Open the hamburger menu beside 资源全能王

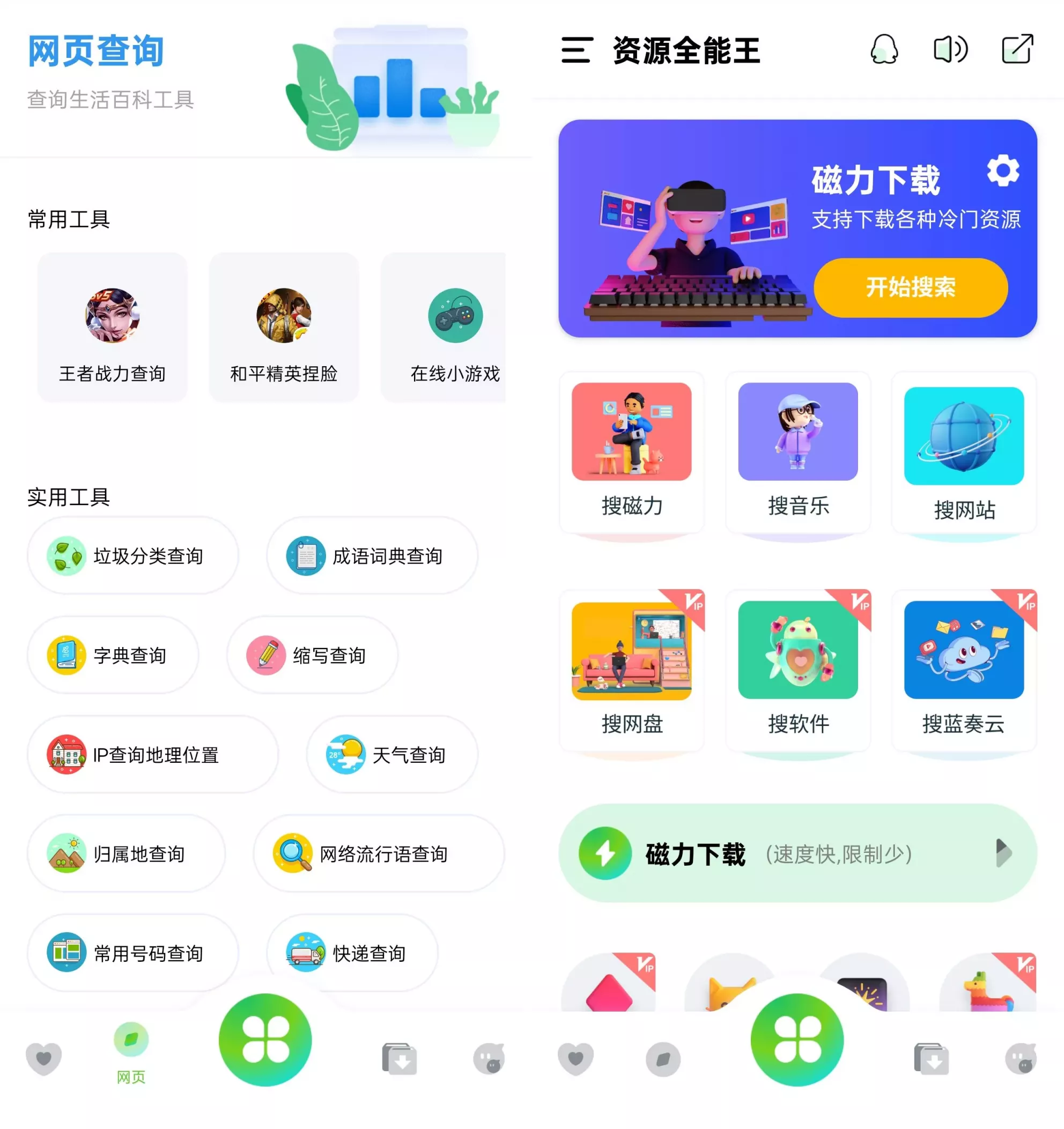575,51
